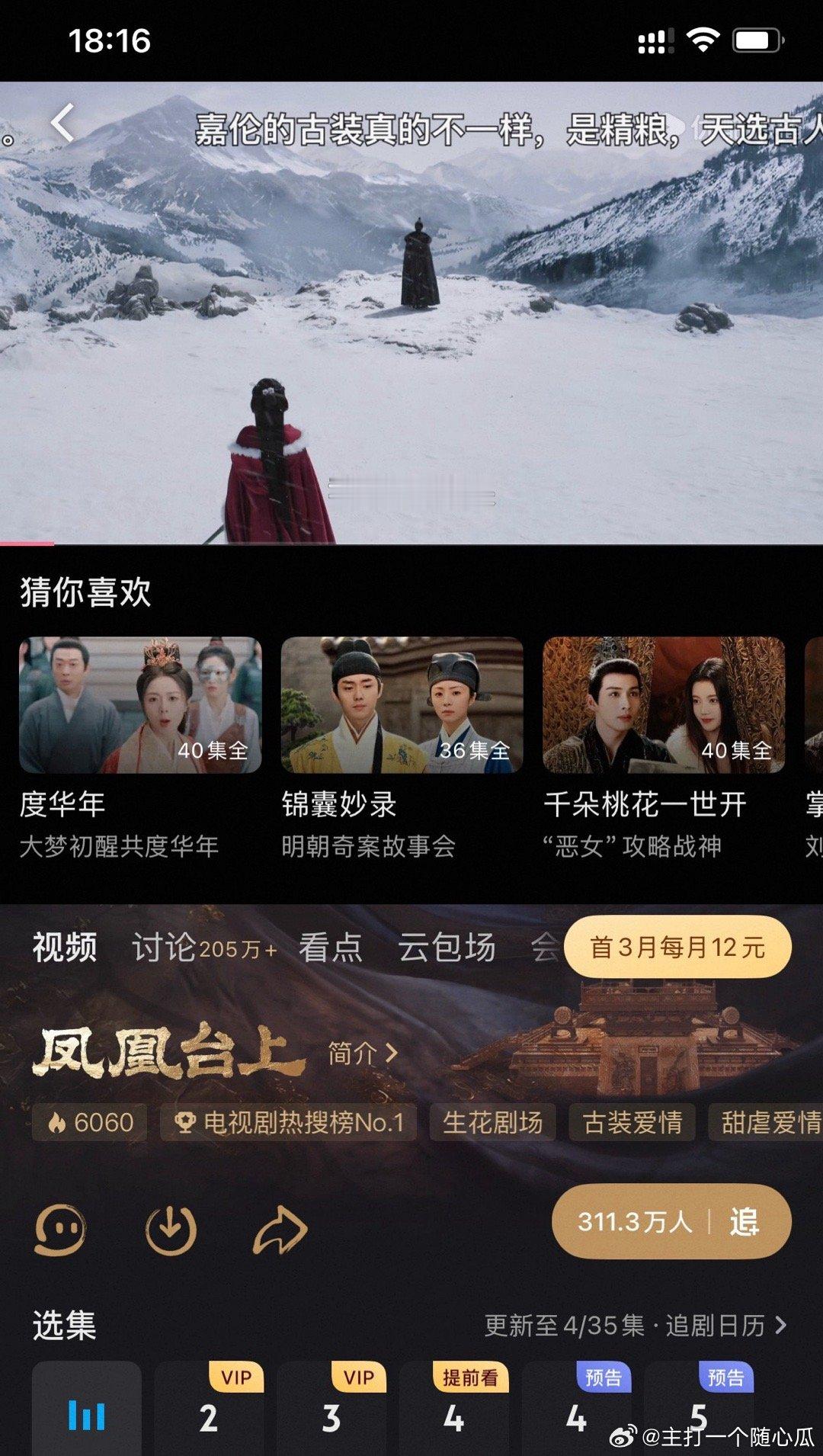Toggle follow with the 追 button
Image resolution: width=823 pixels, height=1456 pixels.
click(x=743, y=1222)
